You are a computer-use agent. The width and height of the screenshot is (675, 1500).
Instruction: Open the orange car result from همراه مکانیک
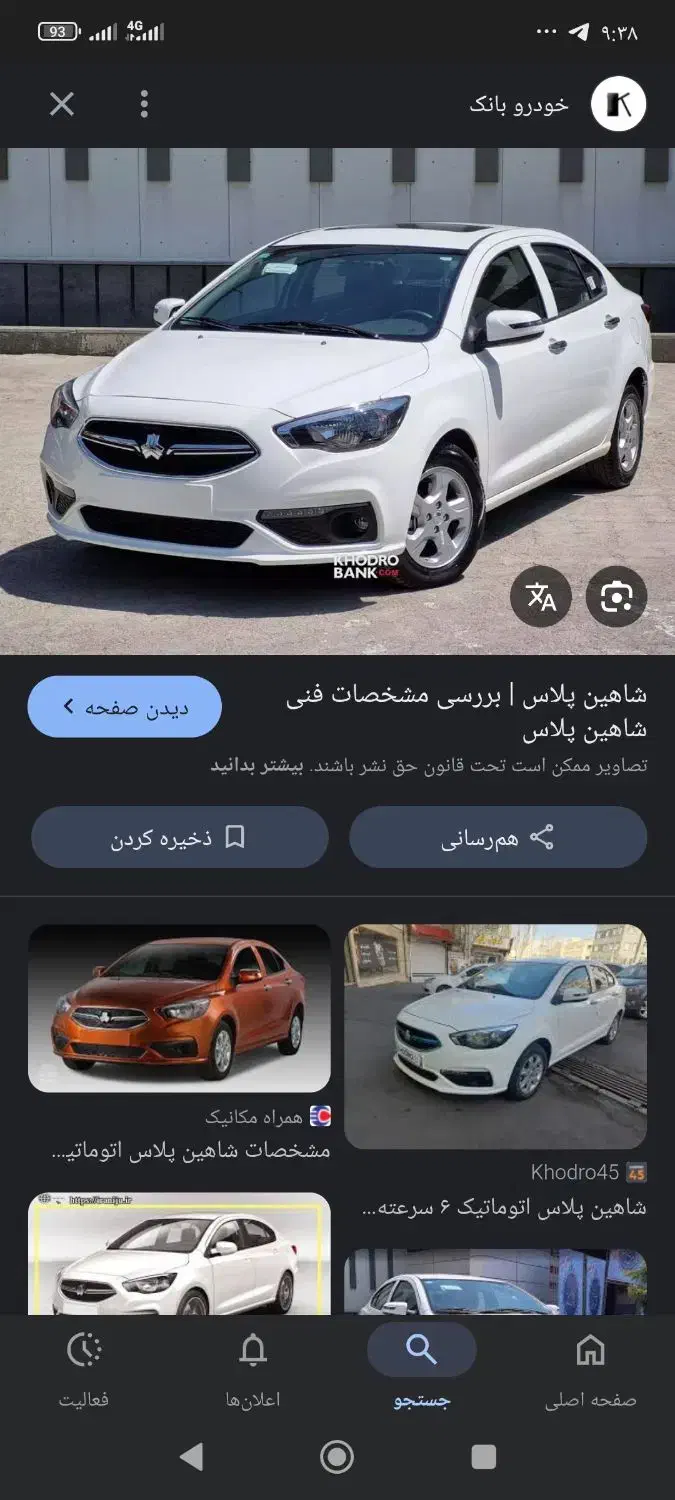(179, 1008)
